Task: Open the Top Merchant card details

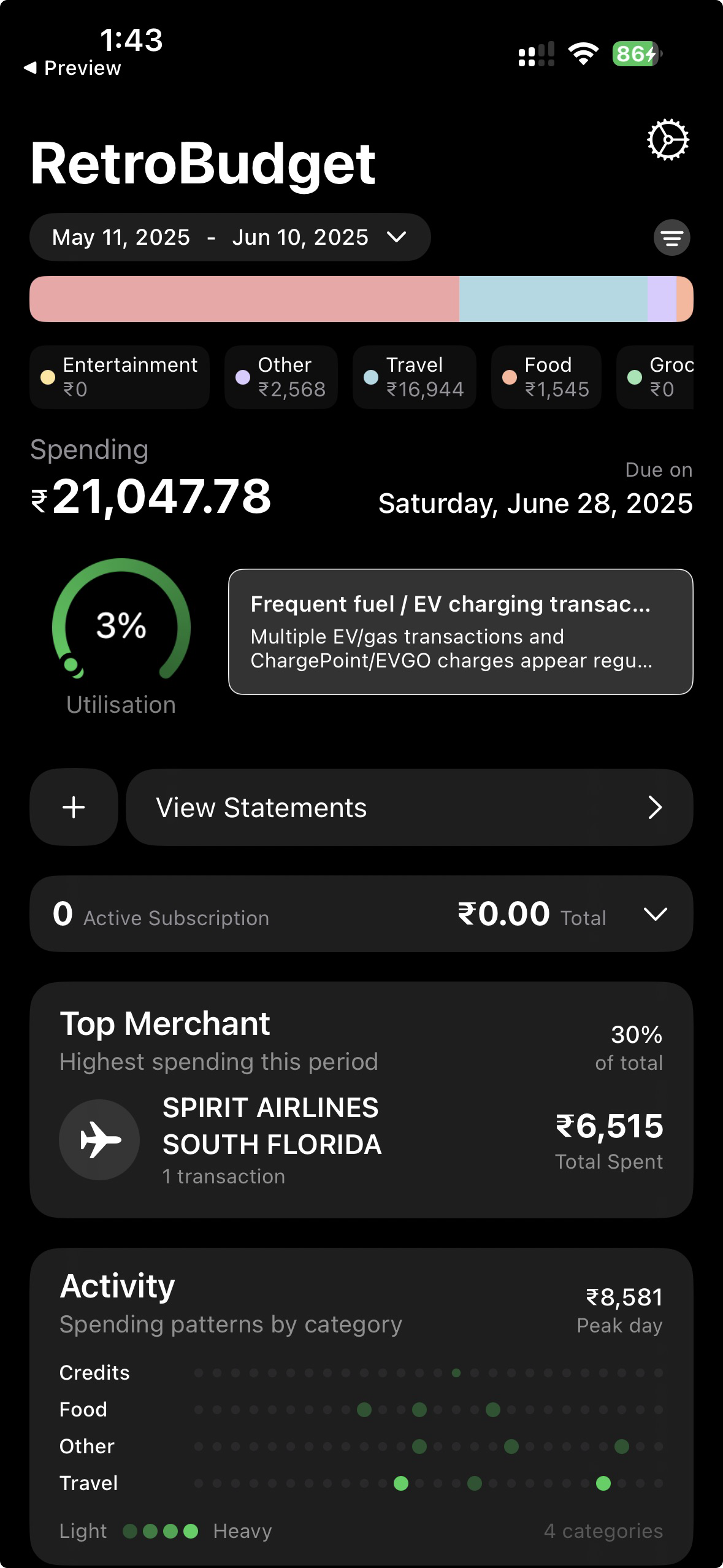Action: point(361,1098)
